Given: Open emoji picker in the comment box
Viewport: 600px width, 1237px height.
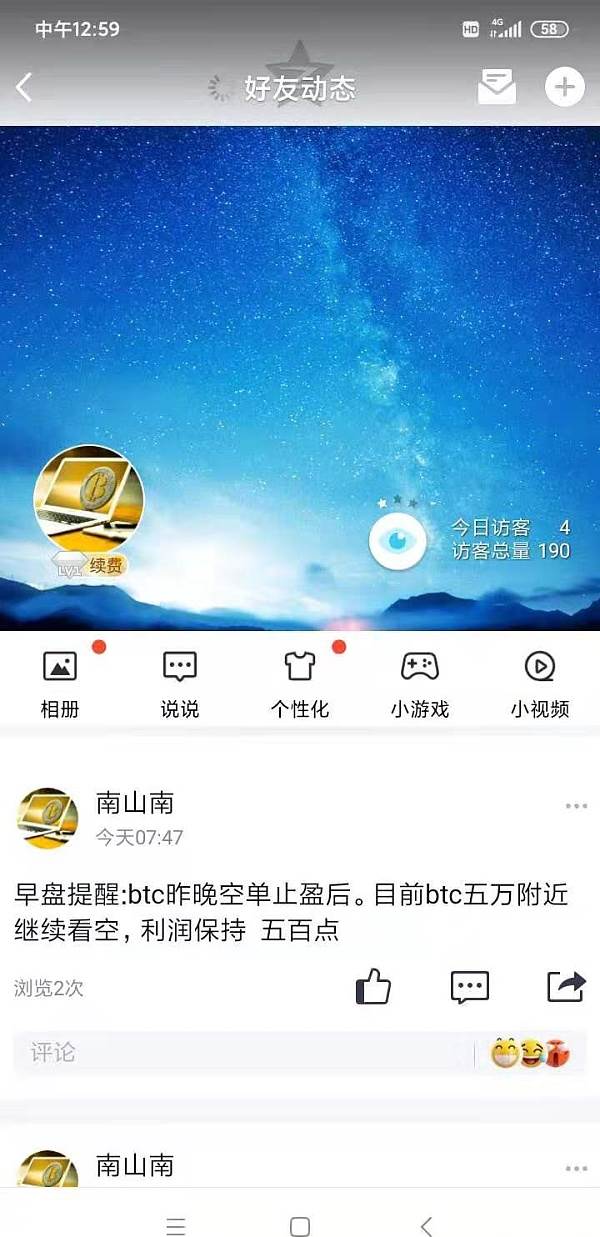Looking at the screenshot, I should click(530, 1053).
